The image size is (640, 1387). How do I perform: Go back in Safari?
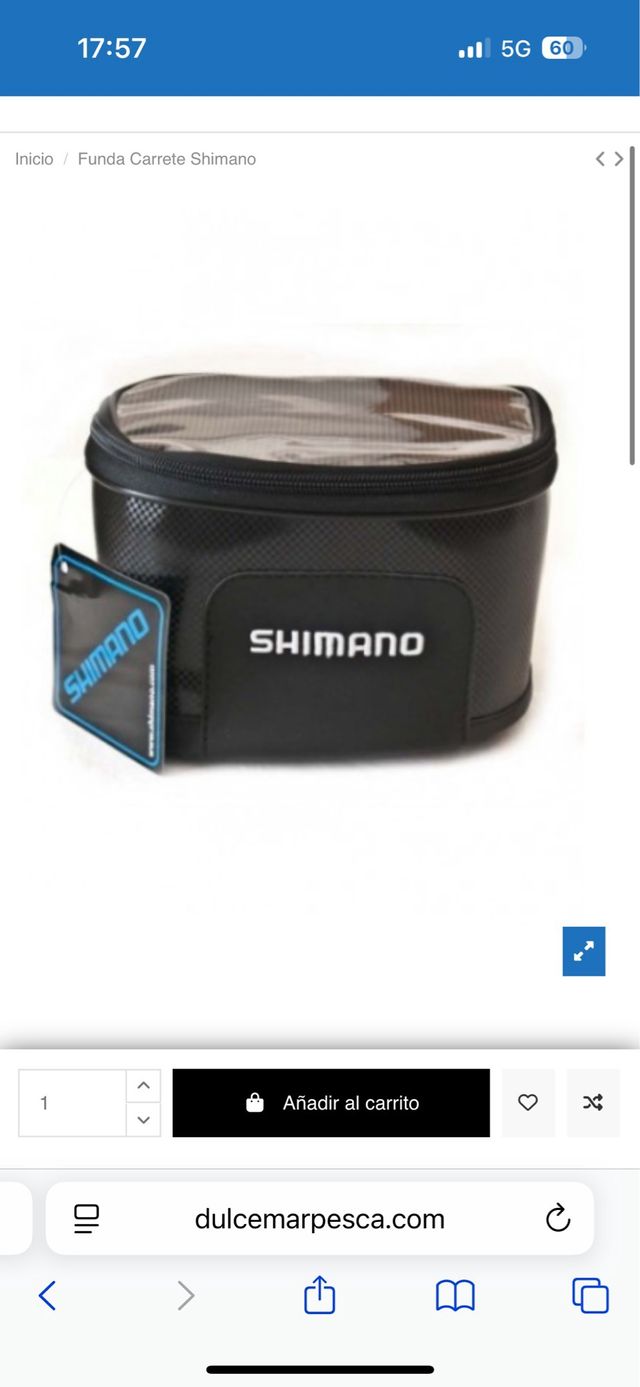point(47,1296)
